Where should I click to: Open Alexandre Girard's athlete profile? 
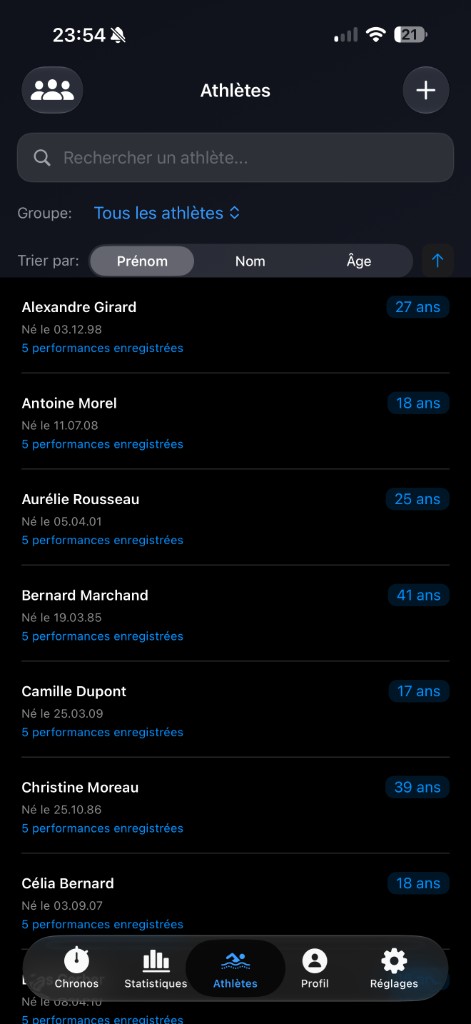(235, 326)
